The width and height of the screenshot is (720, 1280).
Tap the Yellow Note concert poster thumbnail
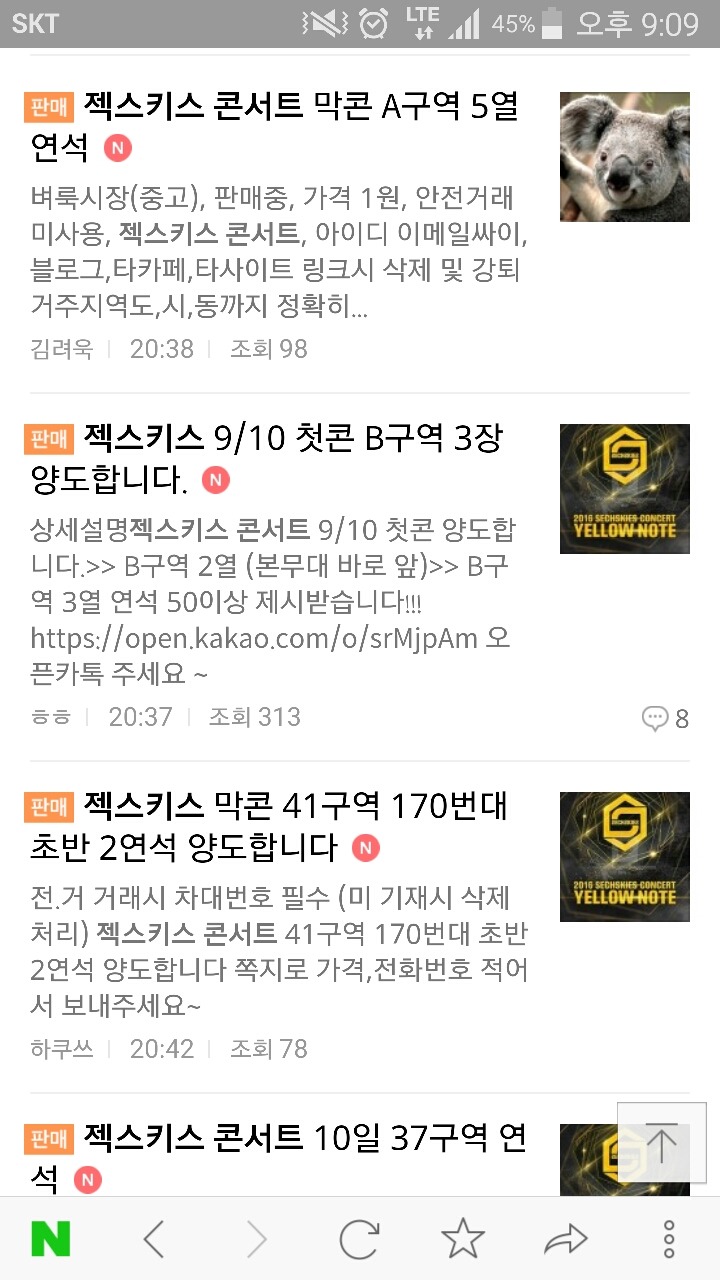click(x=624, y=488)
